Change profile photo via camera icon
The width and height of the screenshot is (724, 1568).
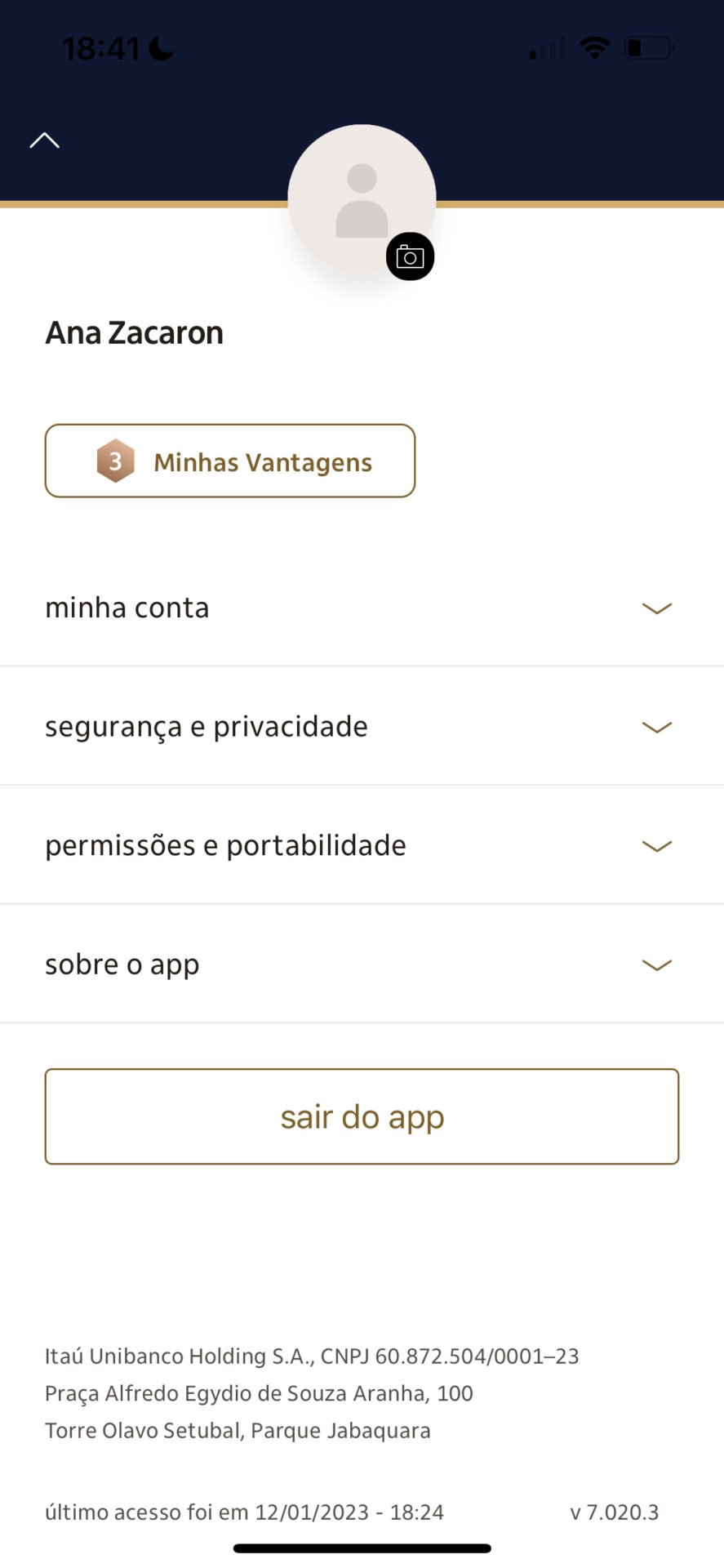click(410, 257)
